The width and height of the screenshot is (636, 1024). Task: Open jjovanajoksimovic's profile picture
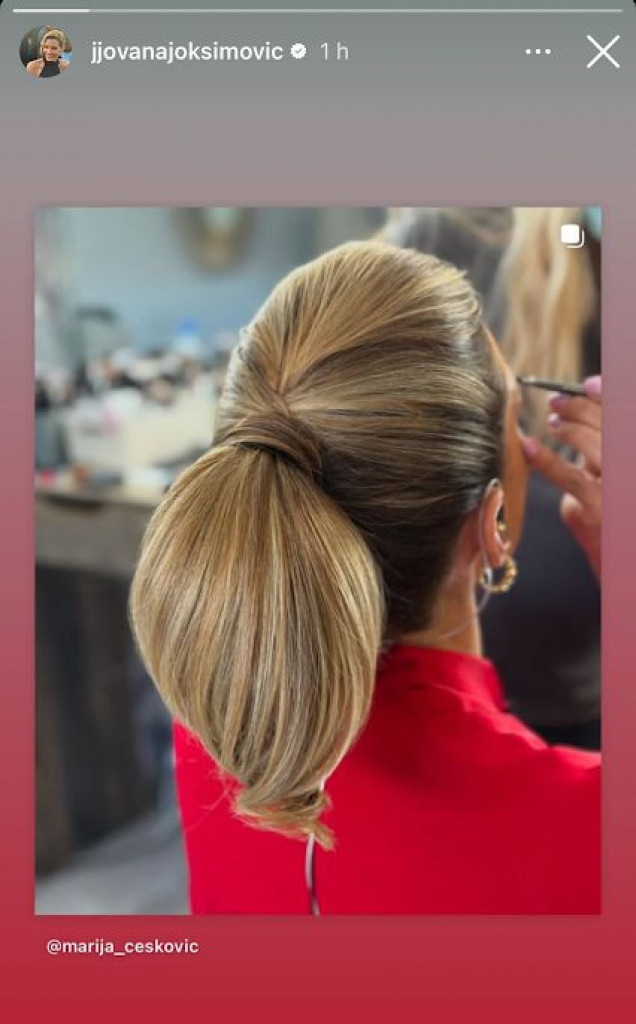click(x=45, y=51)
